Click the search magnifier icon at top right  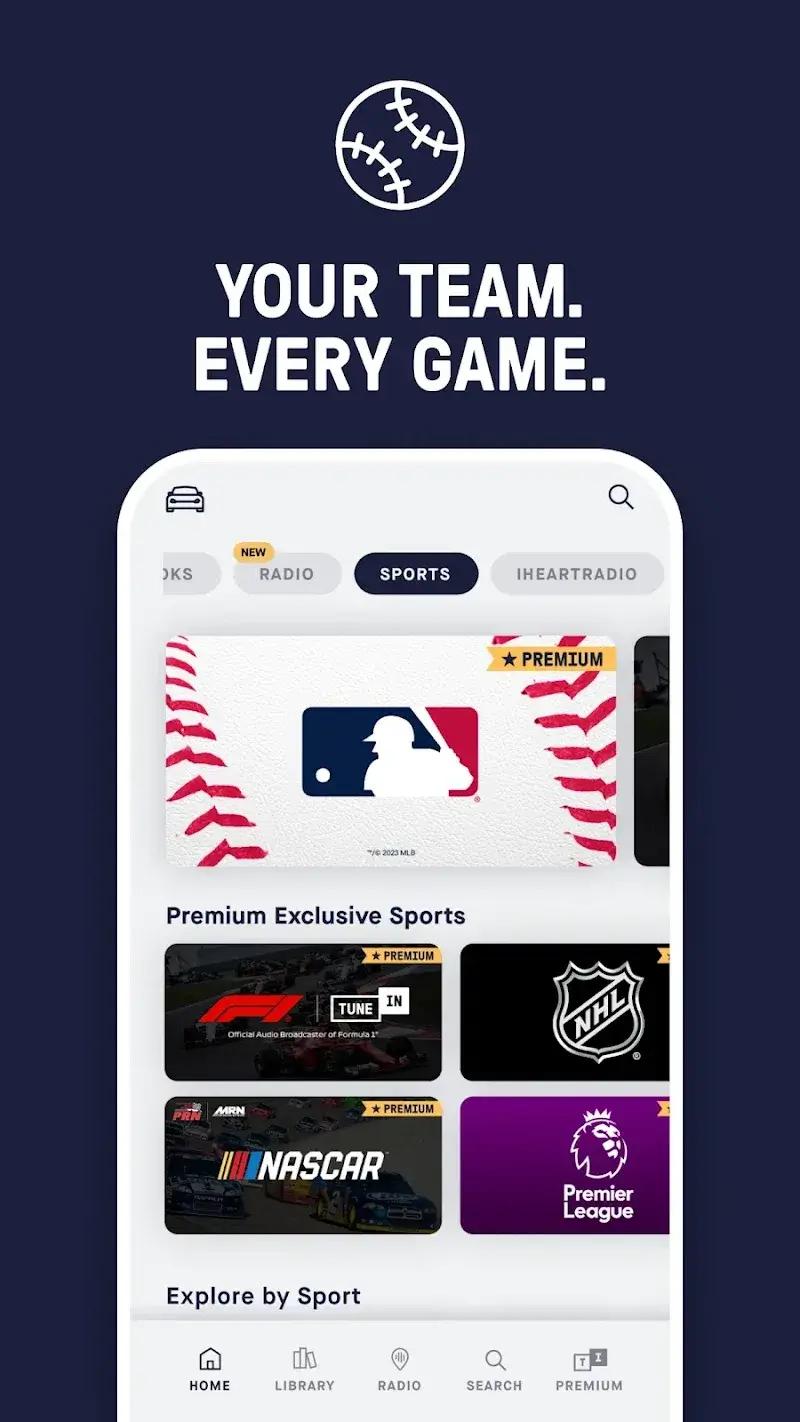pos(622,496)
